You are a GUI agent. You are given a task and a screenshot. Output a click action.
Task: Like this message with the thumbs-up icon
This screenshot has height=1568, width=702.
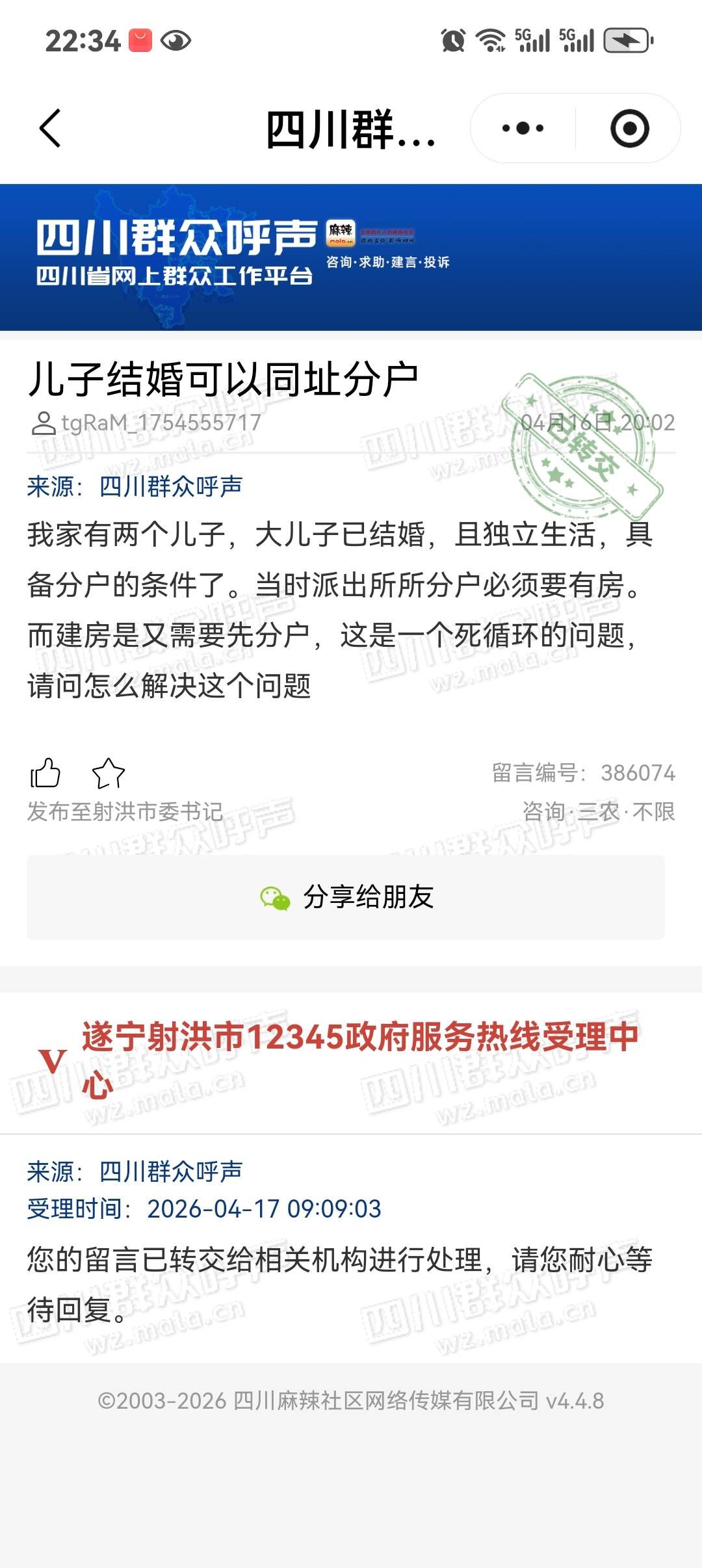click(x=45, y=773)
